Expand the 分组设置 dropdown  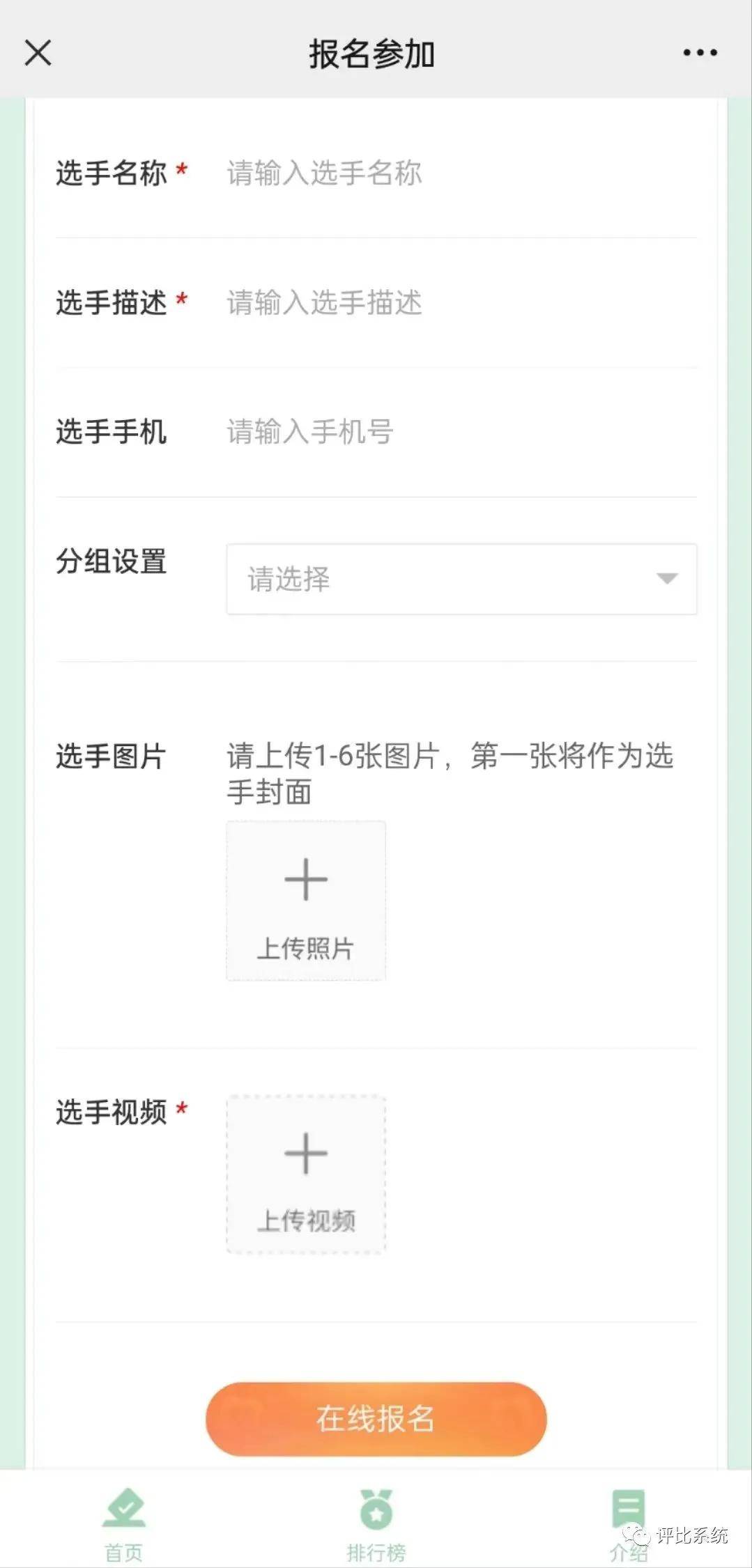461,579
